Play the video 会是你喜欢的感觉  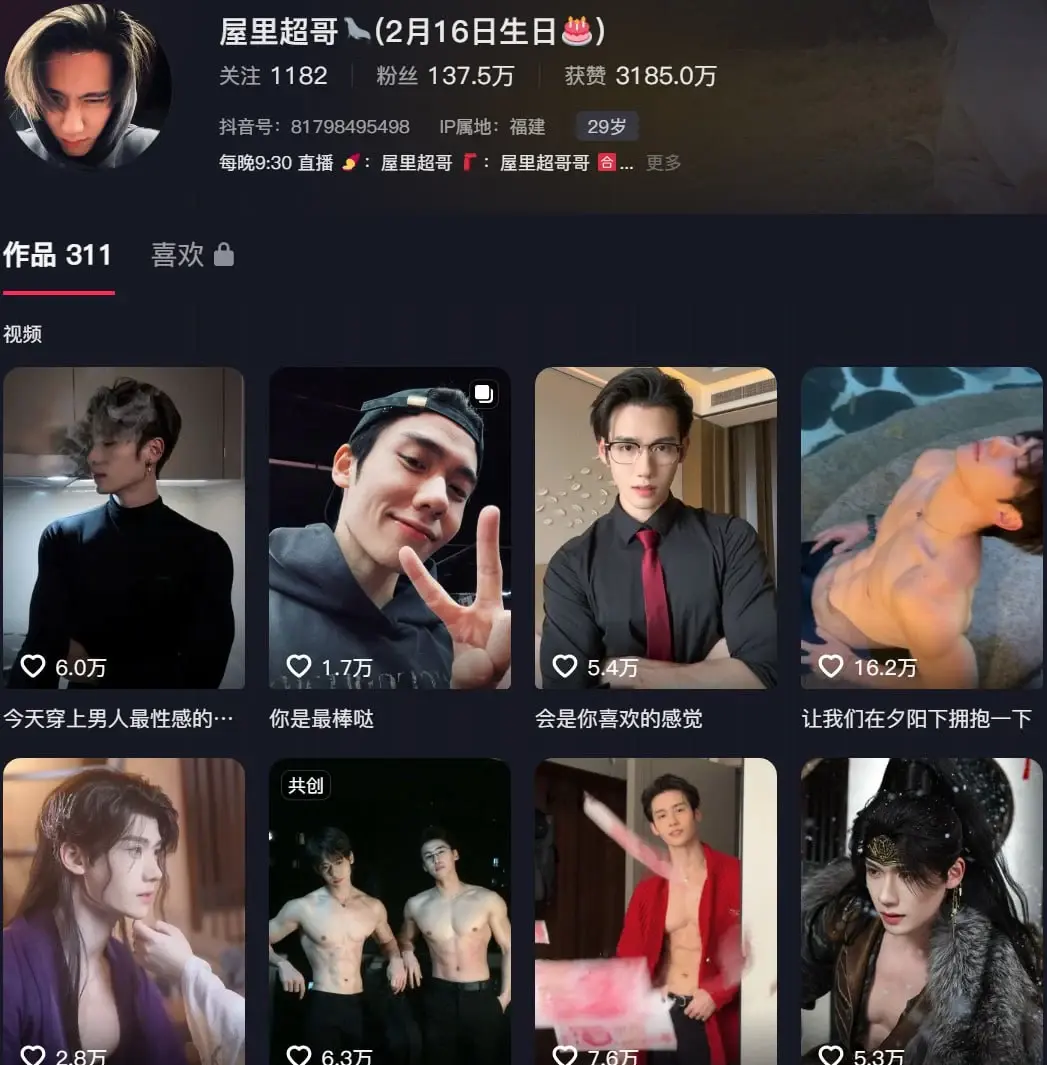[x=656, y=527]
